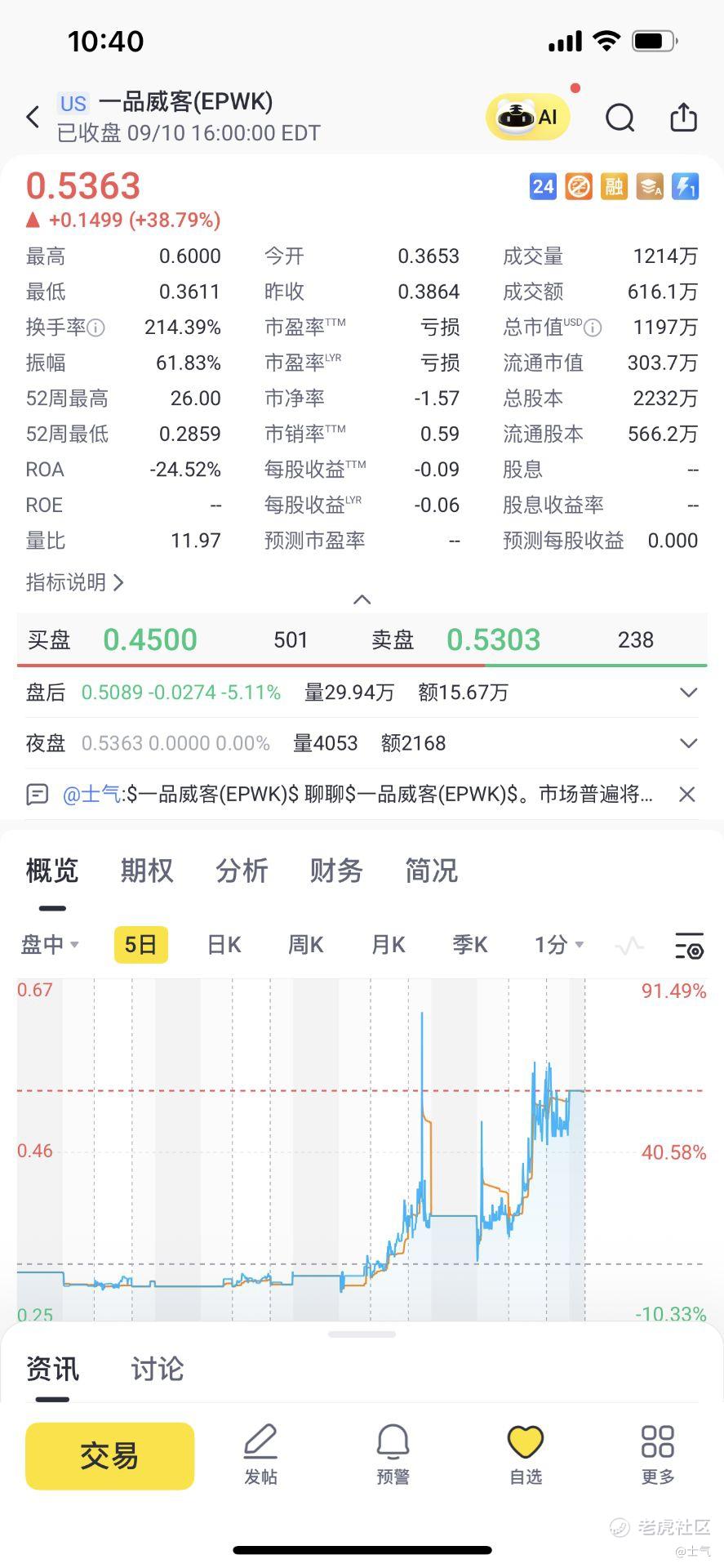724x1568 pixels.
Task: Open 指标说明 indicator explanation
Action: point(74,582)
